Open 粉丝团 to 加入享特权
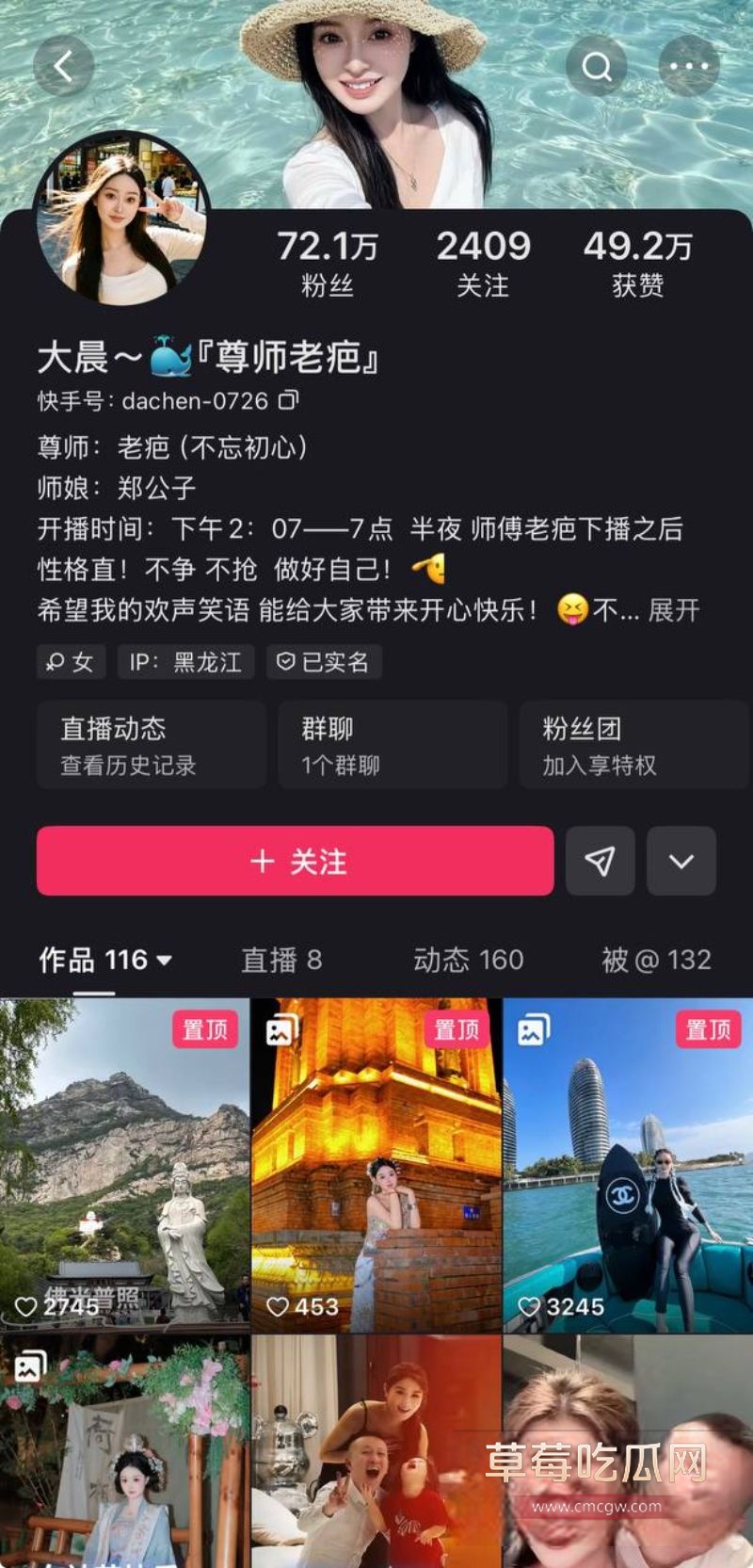Viewport: 753px width, 1568px height. pyautogui.click(x=633, y=744)
